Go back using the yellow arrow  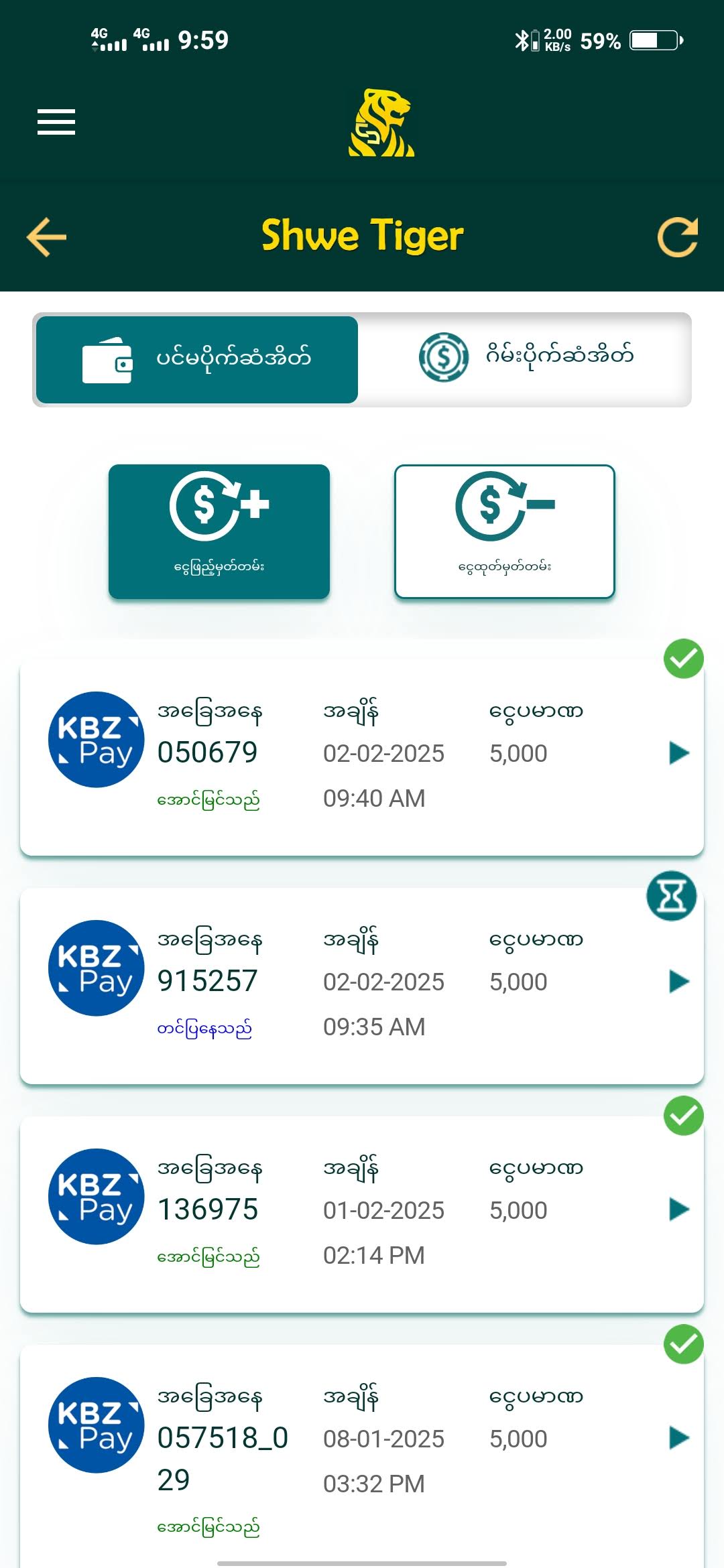pyautogui.click(x=46, y=237)
